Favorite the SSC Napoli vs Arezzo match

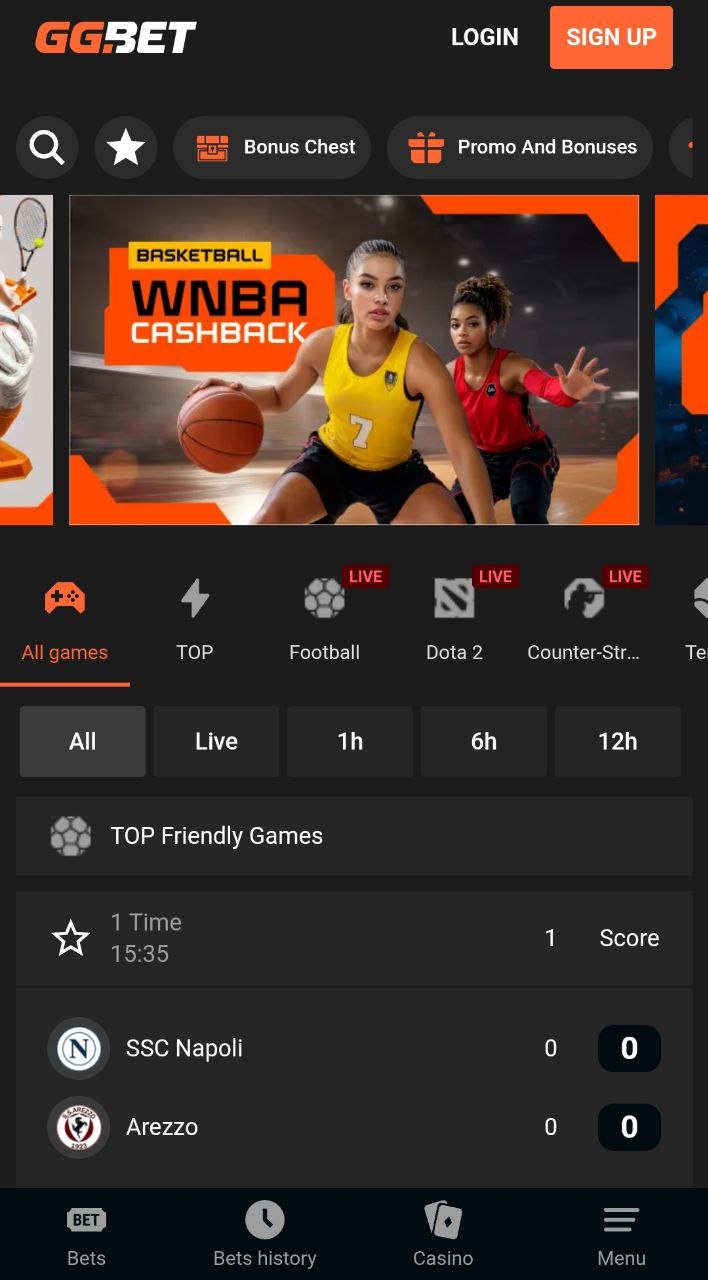71,938
